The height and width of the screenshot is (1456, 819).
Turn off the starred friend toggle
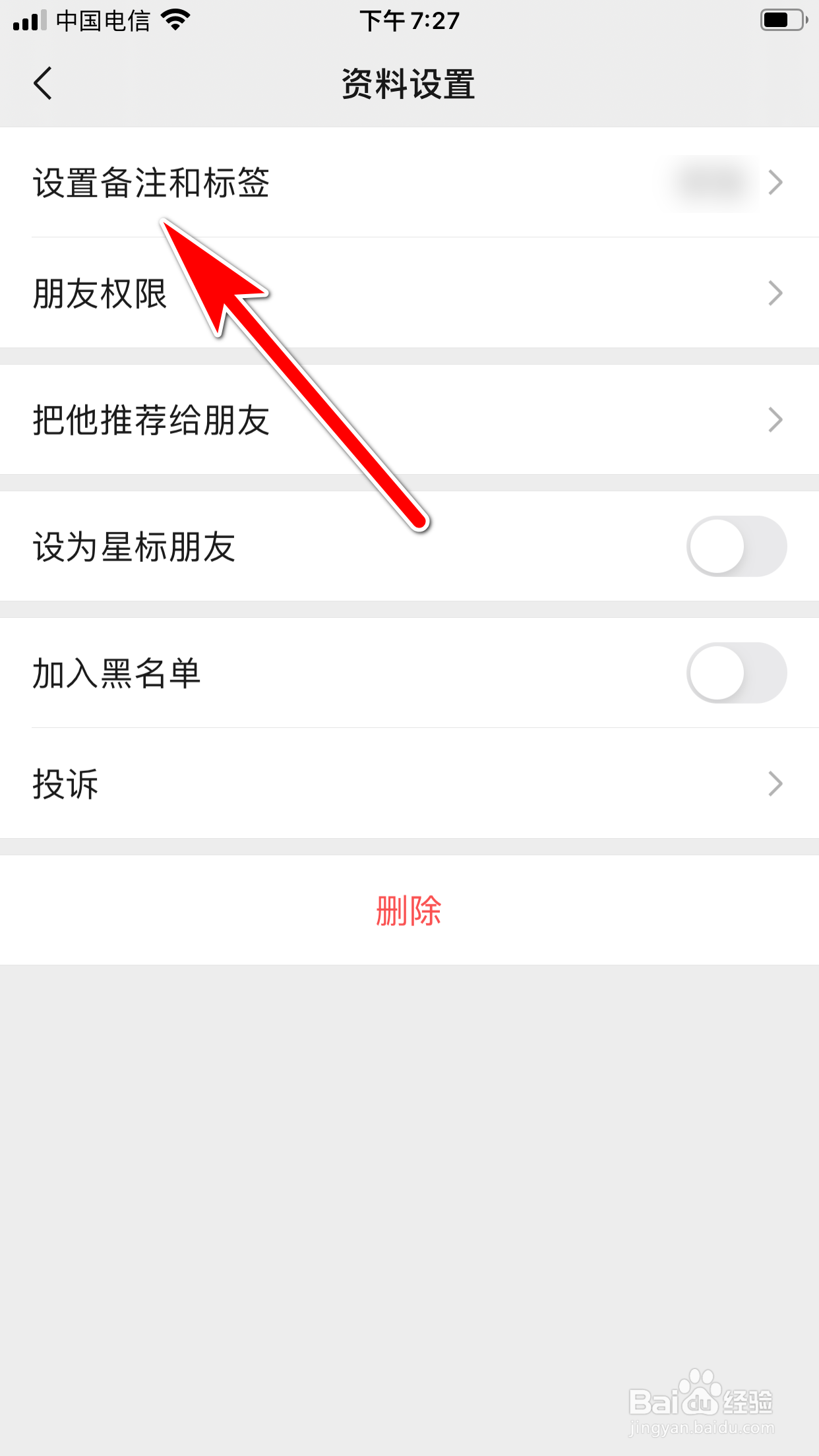tap(736, 546)
